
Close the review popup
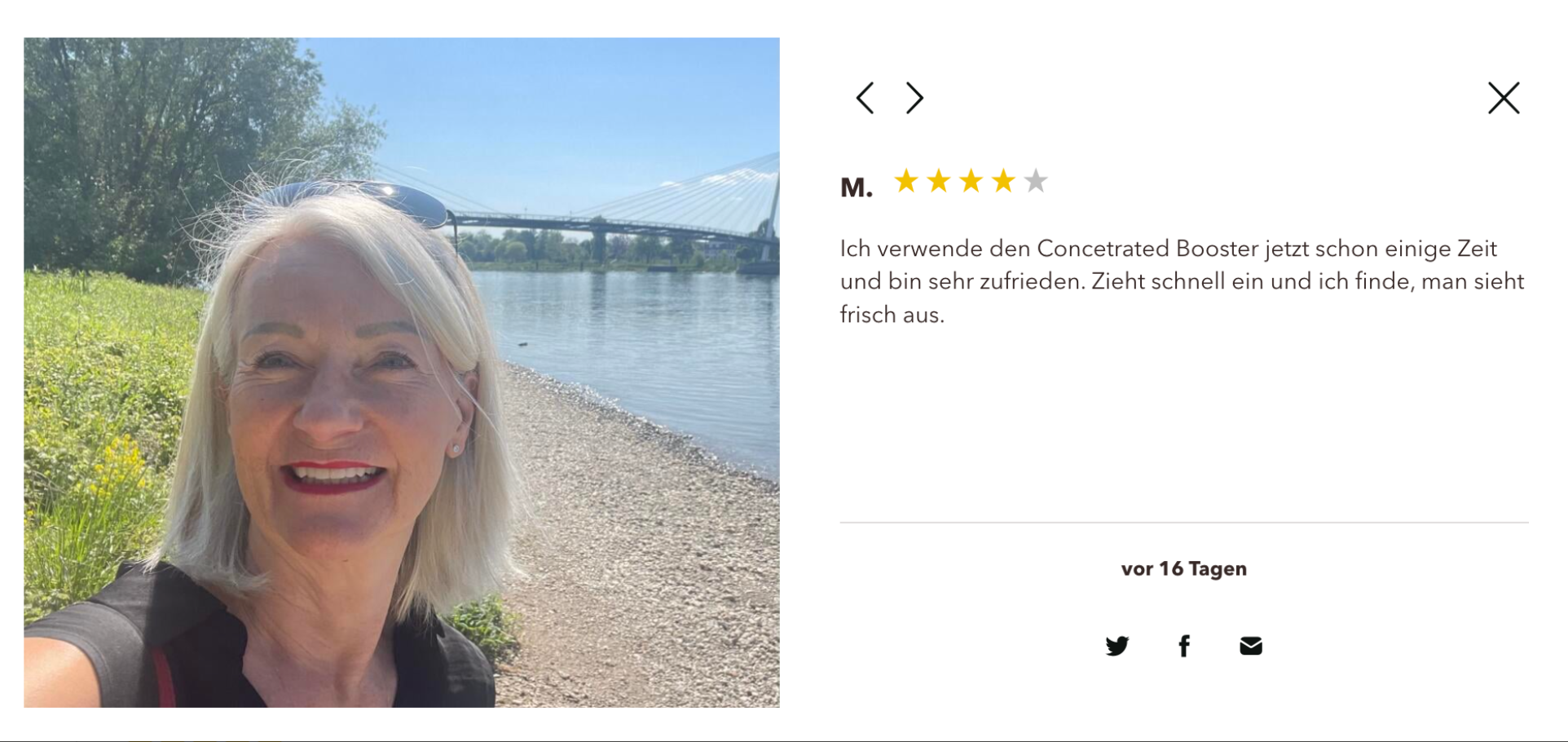tap(1504, 98)
